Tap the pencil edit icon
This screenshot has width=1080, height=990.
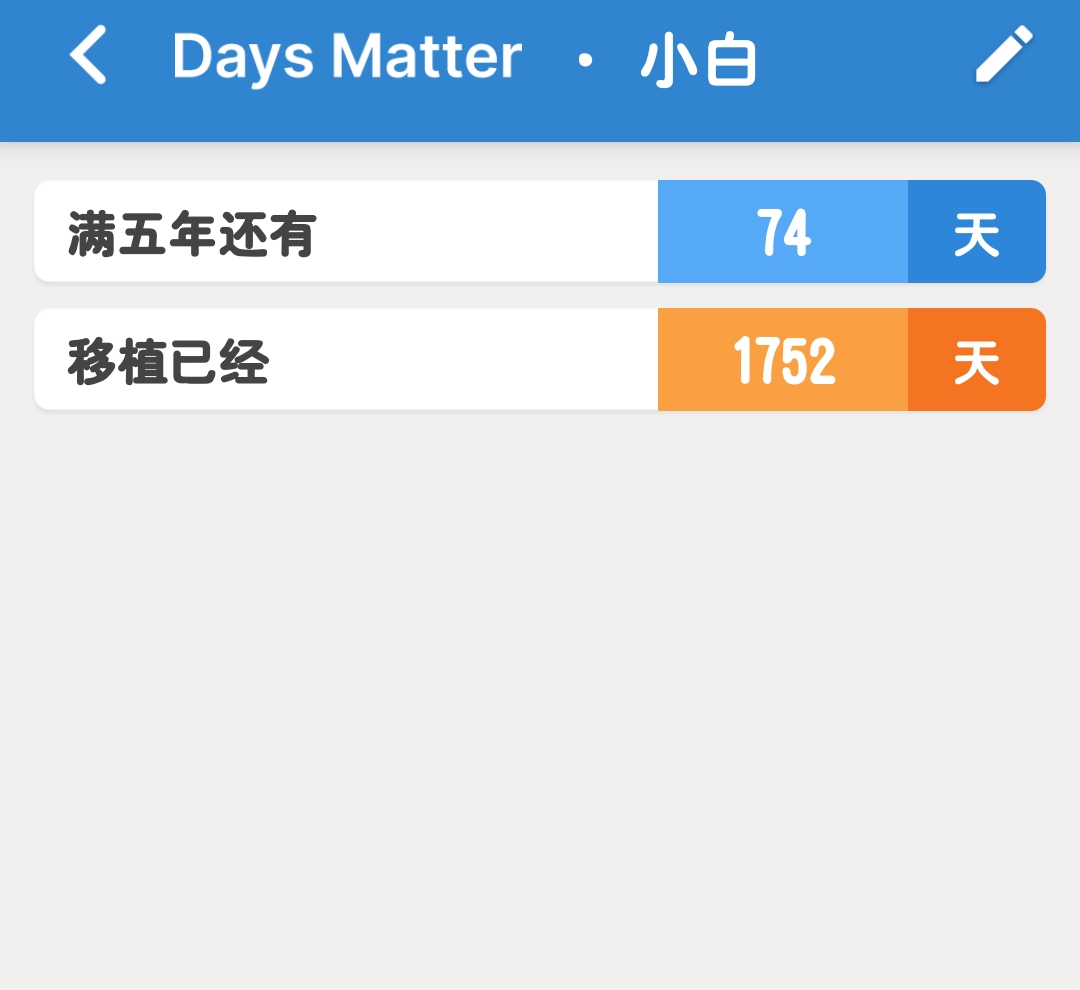[1003, 55]
